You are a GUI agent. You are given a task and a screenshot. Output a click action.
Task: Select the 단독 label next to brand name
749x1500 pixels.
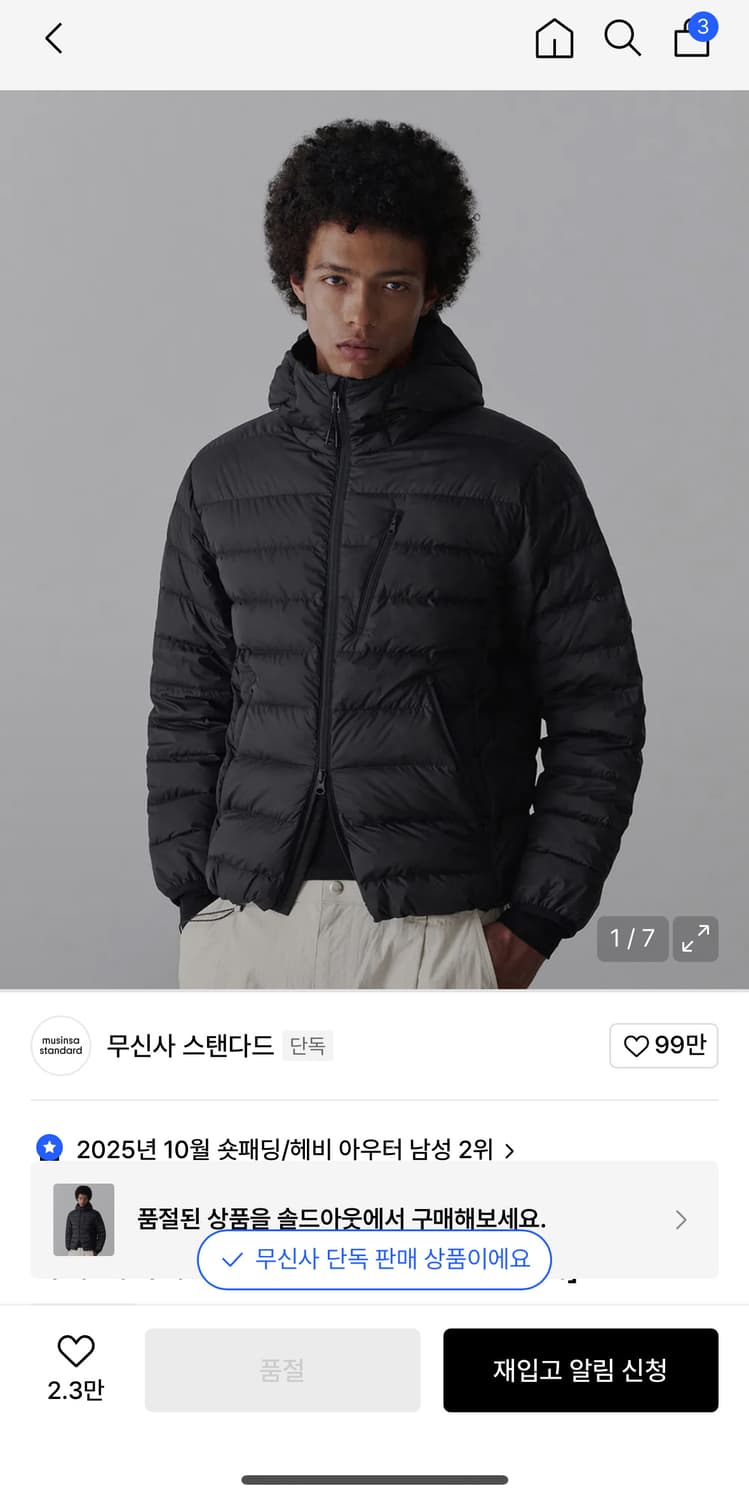(307, 1045)
